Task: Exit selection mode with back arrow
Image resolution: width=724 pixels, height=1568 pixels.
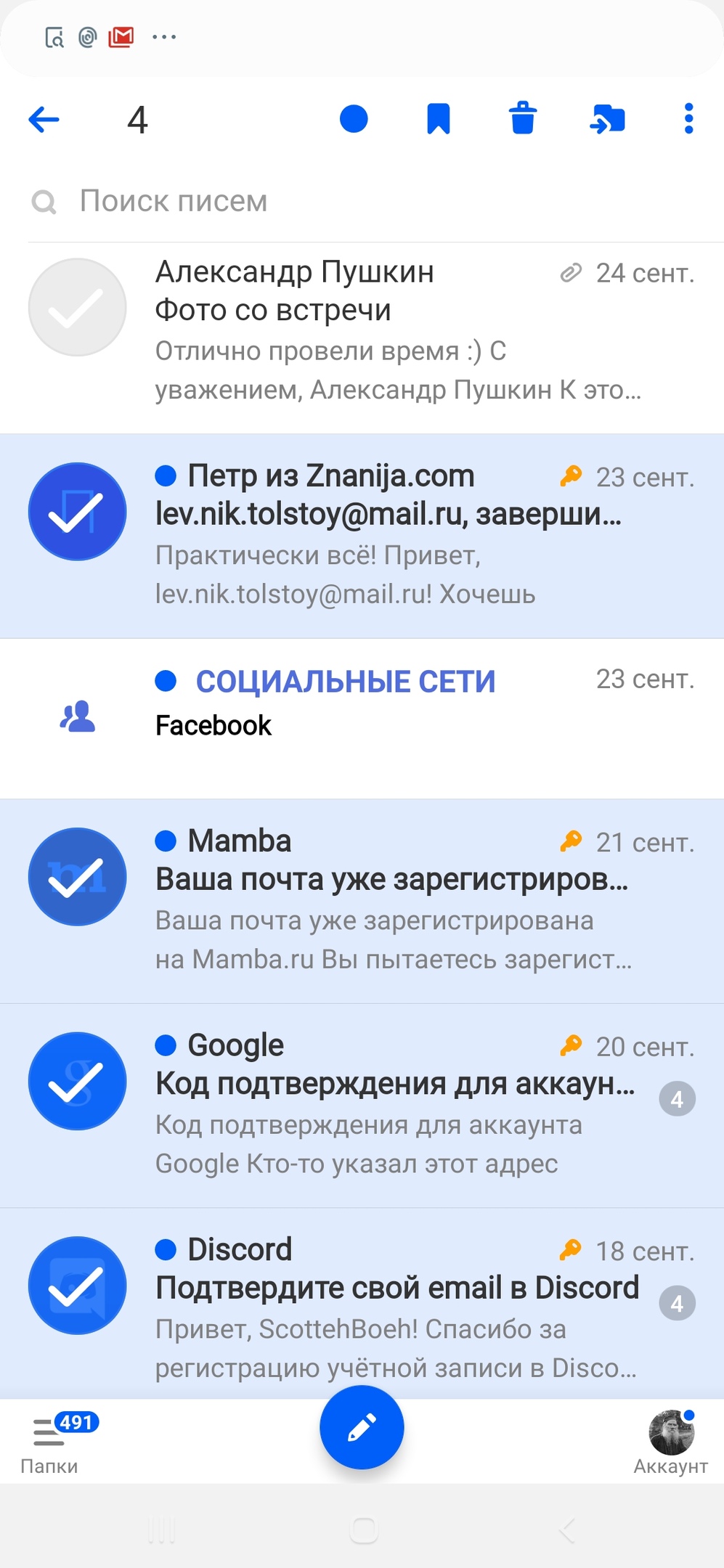Action: tap(44, 119)
